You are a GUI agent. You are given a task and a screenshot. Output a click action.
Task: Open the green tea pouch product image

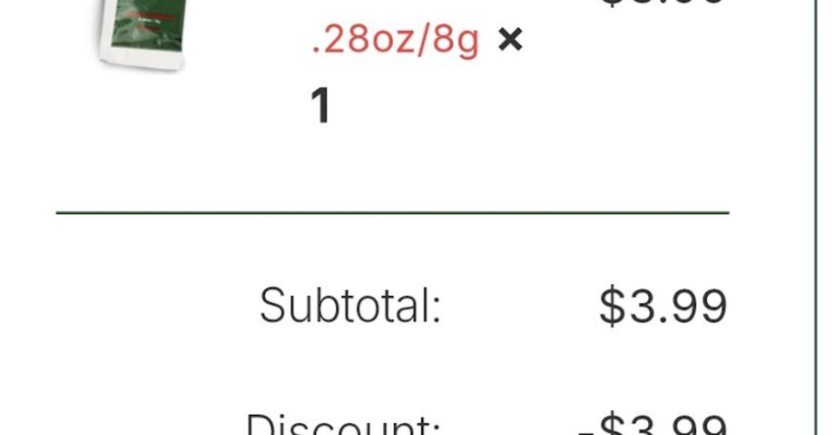click(143, 33)
